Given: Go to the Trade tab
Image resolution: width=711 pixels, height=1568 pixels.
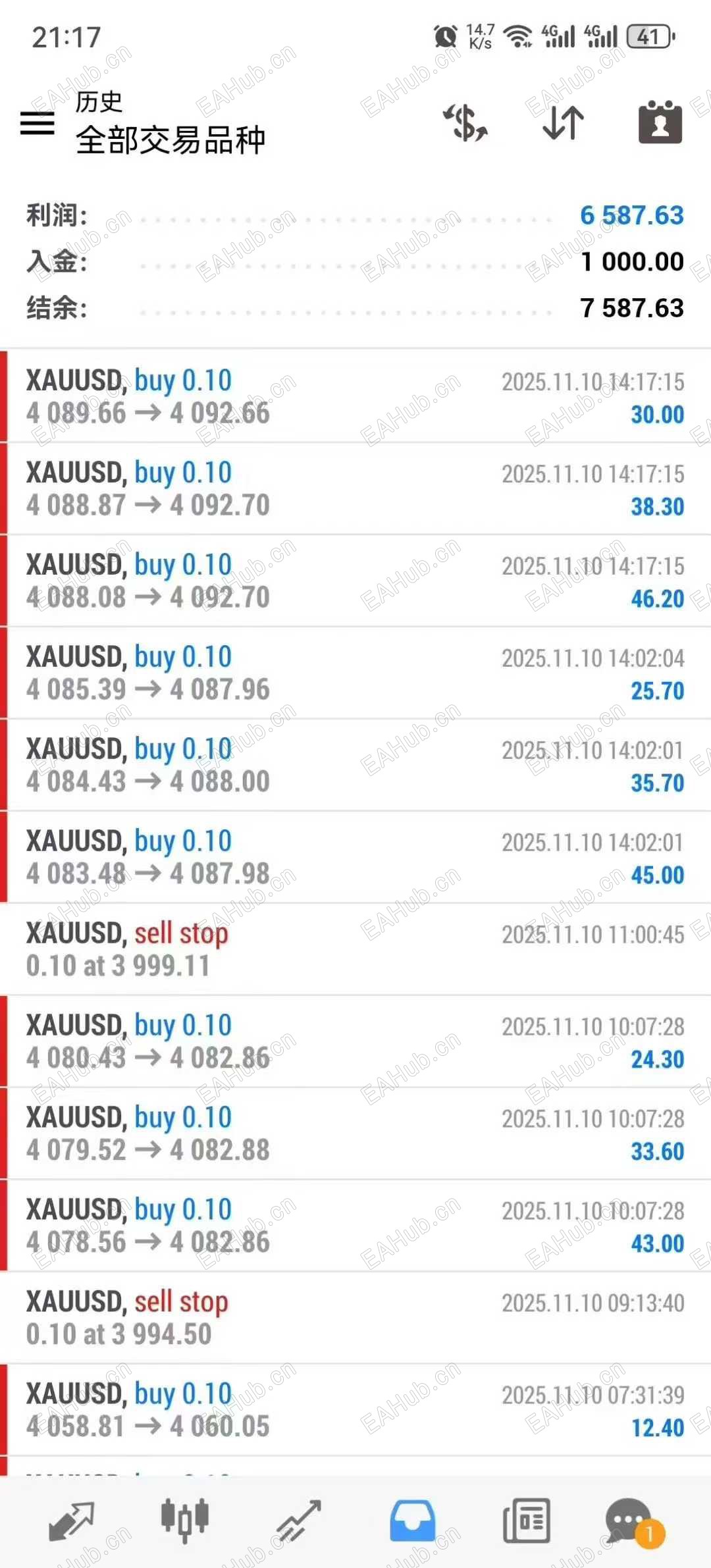Looking at the screenshot, I should [x=298, y=1521].
